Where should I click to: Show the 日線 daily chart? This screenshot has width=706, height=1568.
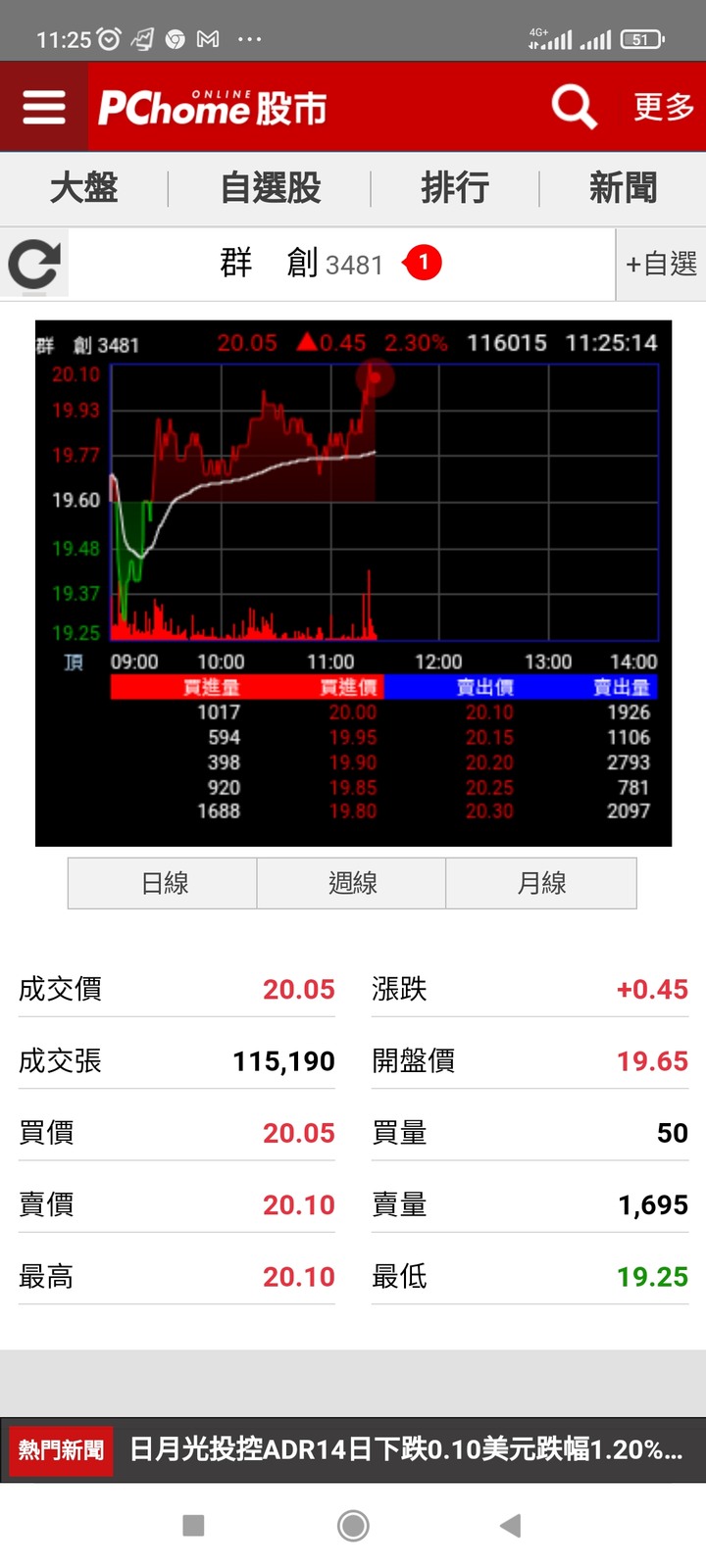point(163,883)
